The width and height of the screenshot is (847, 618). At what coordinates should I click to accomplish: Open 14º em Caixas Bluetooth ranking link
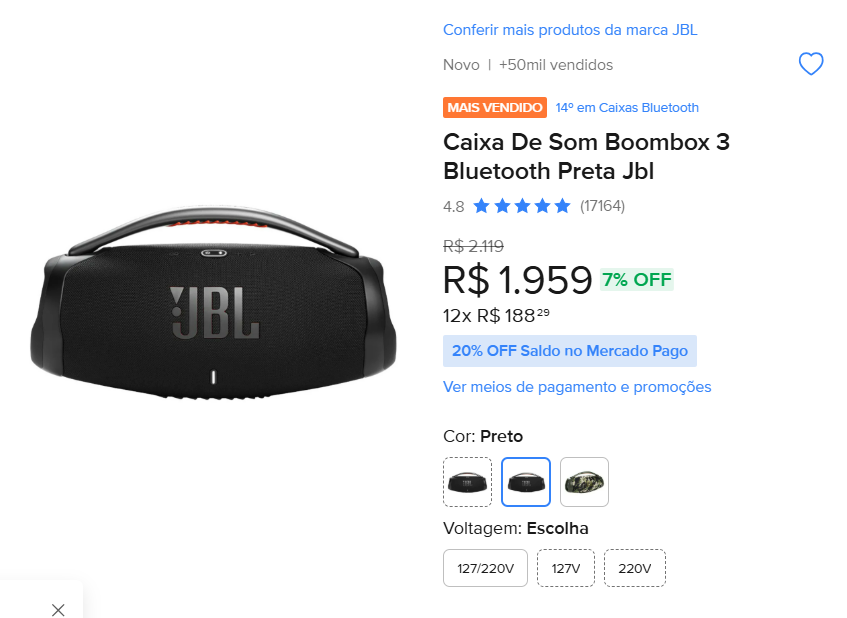(x=627, y=107)
